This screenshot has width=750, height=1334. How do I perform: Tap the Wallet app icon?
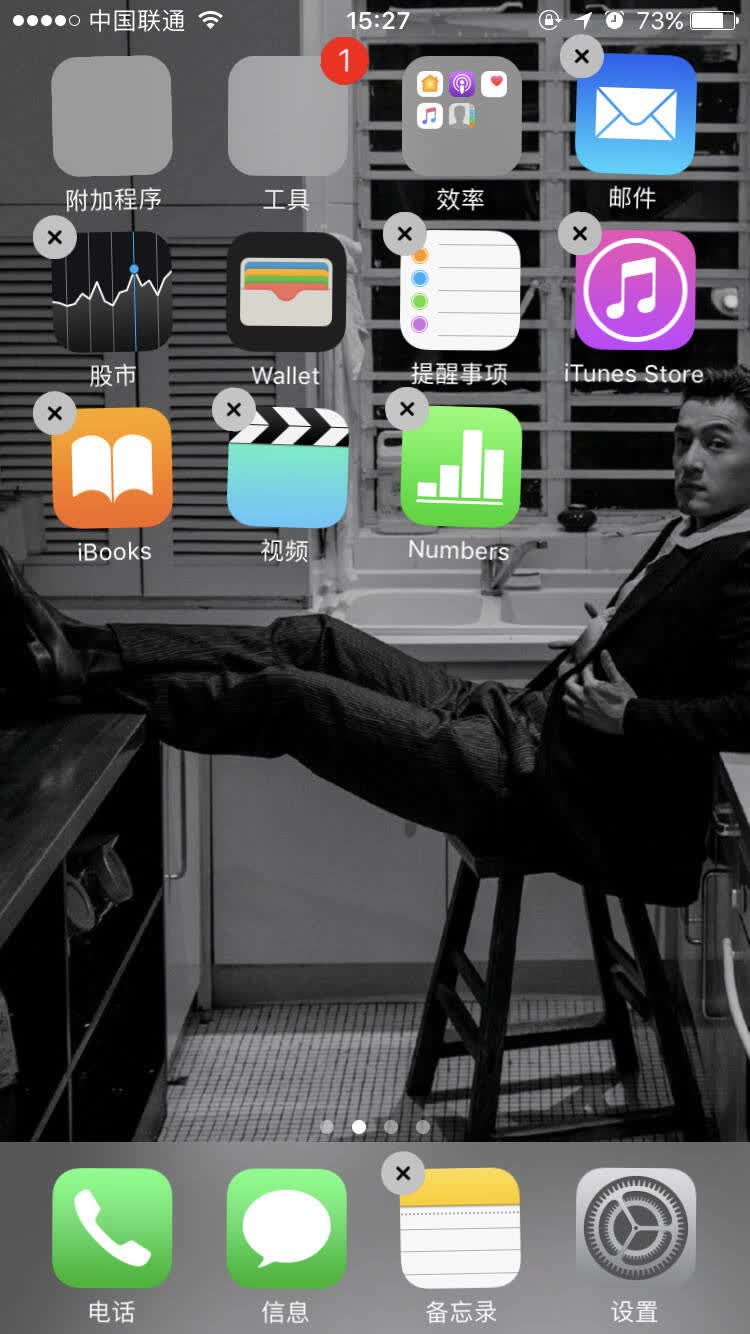click(x=287, y=291)
